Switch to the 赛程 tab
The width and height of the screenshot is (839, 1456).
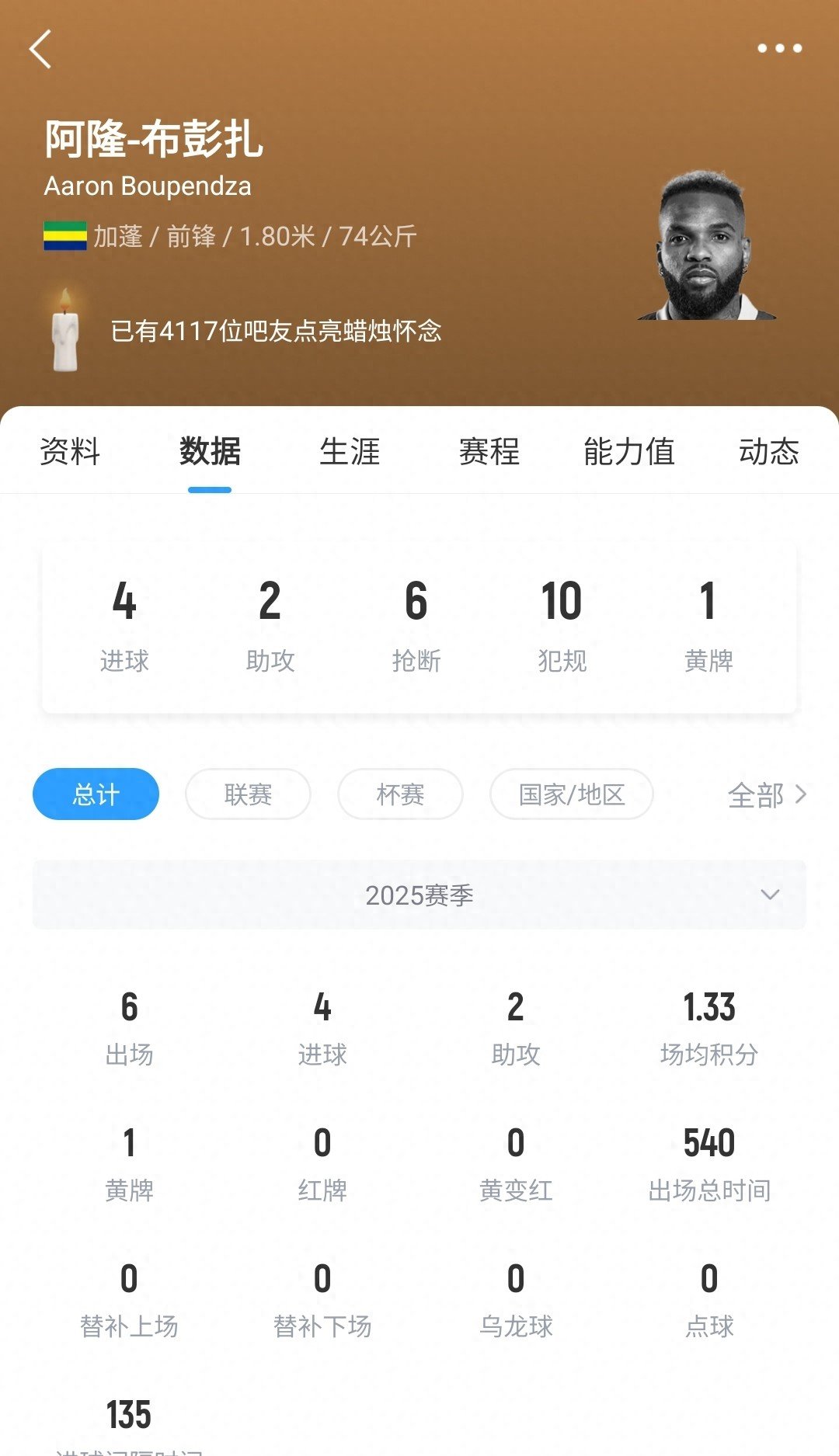click(489, 451)
